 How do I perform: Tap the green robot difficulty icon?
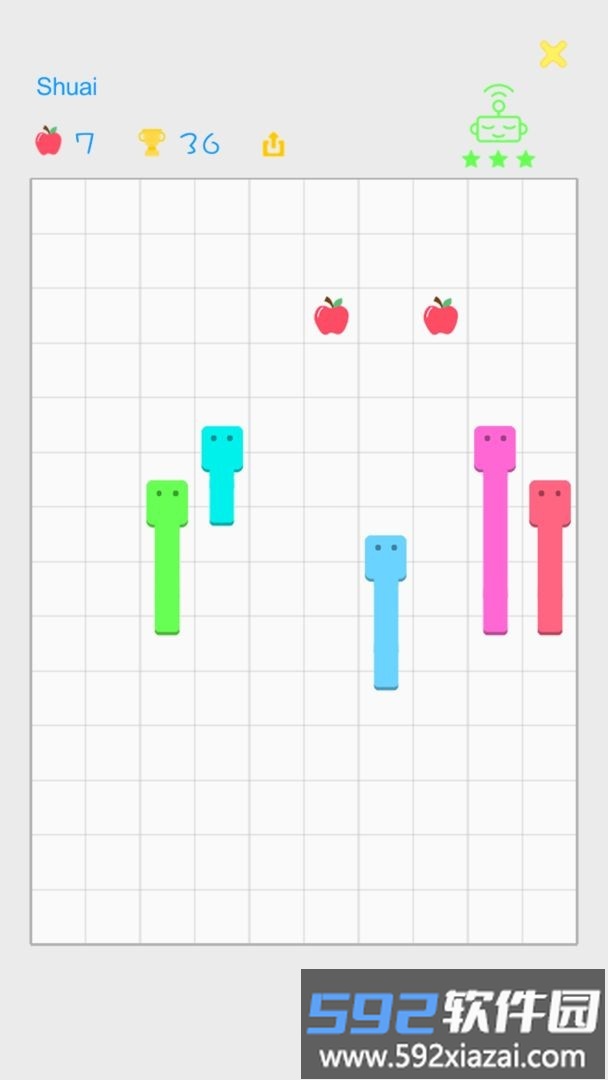click(498, 117)
